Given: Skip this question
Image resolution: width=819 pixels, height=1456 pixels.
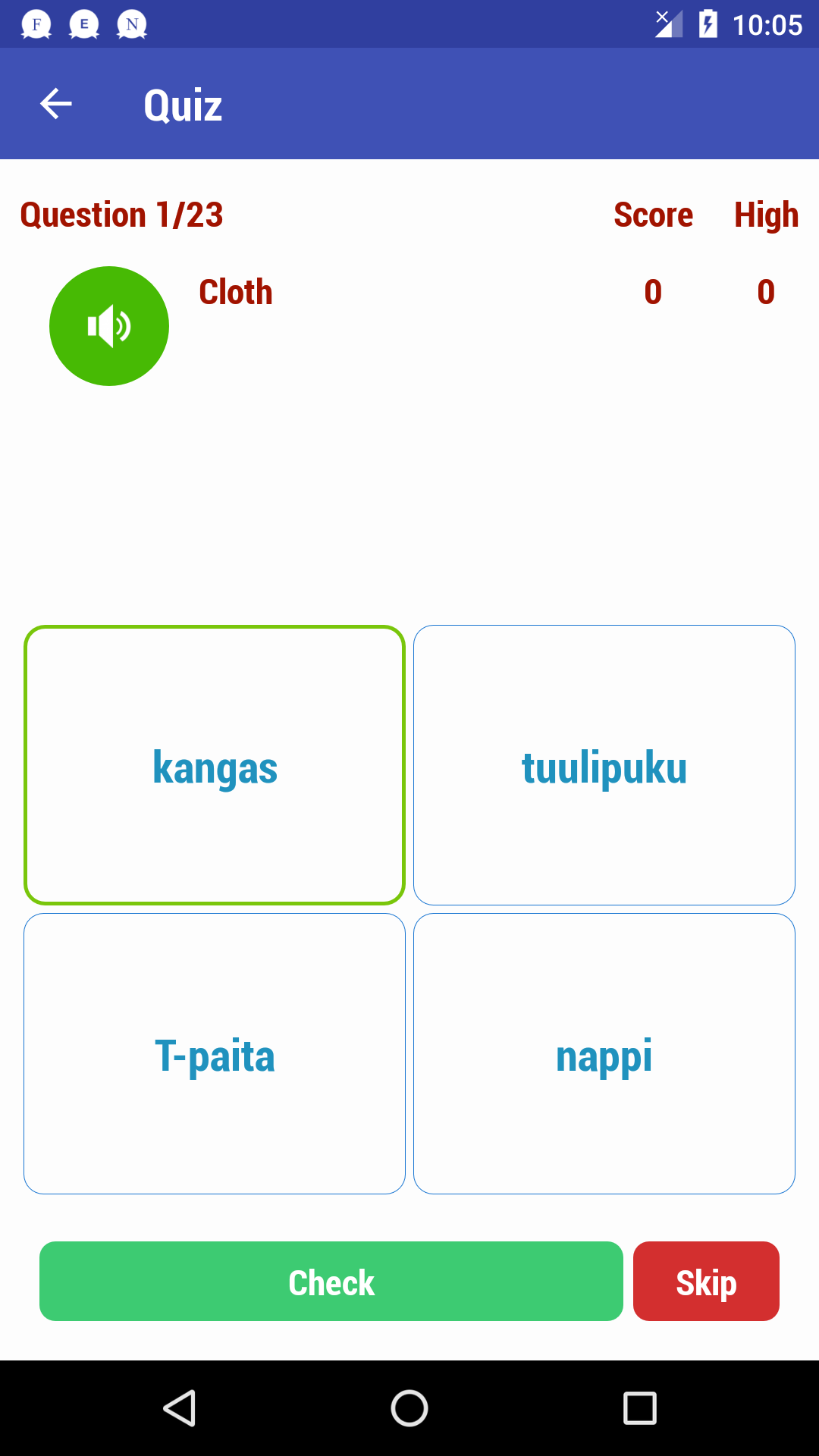Looking at the screenshot, I should (706, 1282).
